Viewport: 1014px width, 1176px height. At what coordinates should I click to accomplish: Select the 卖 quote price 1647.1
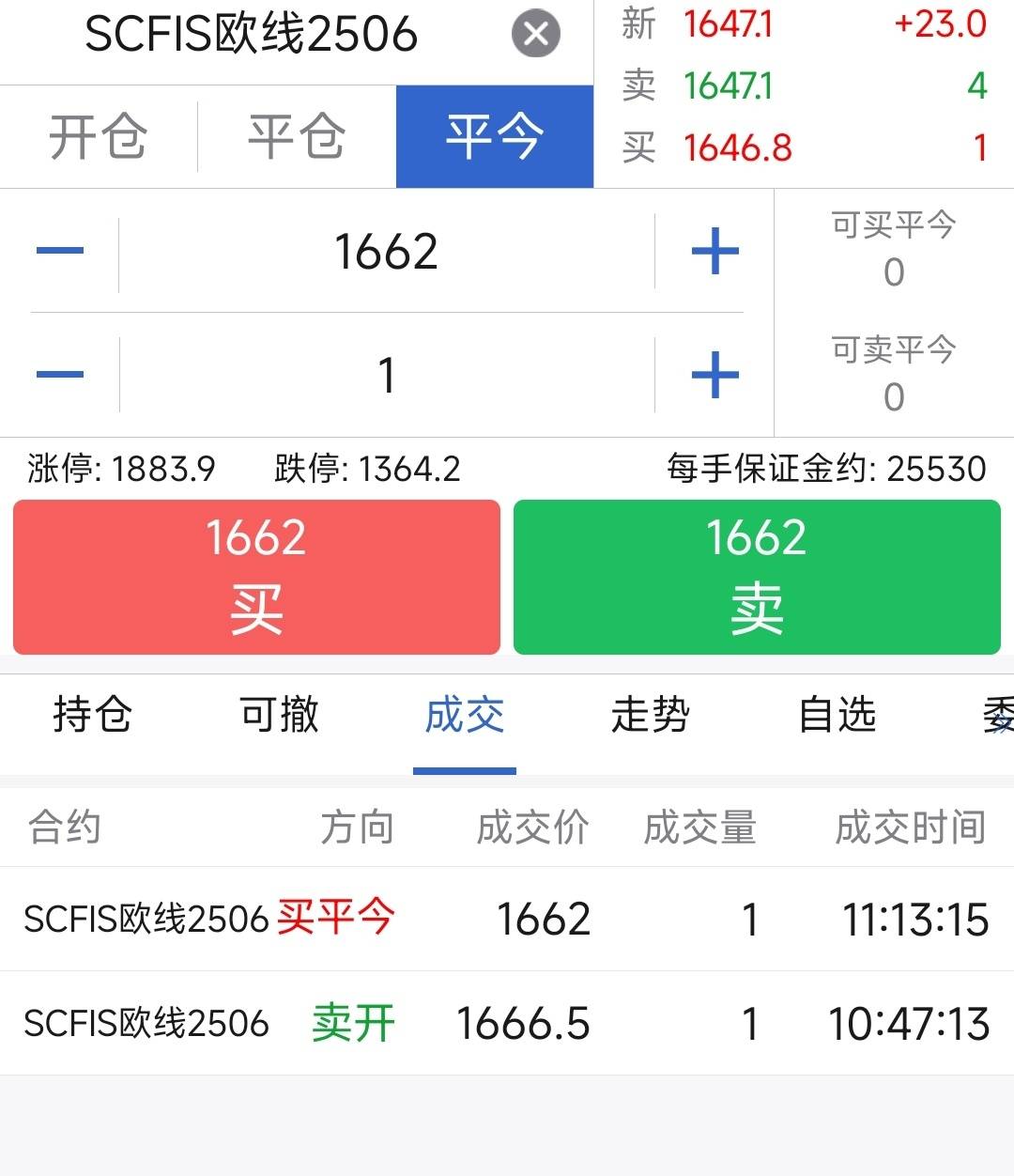coord(728,86)
